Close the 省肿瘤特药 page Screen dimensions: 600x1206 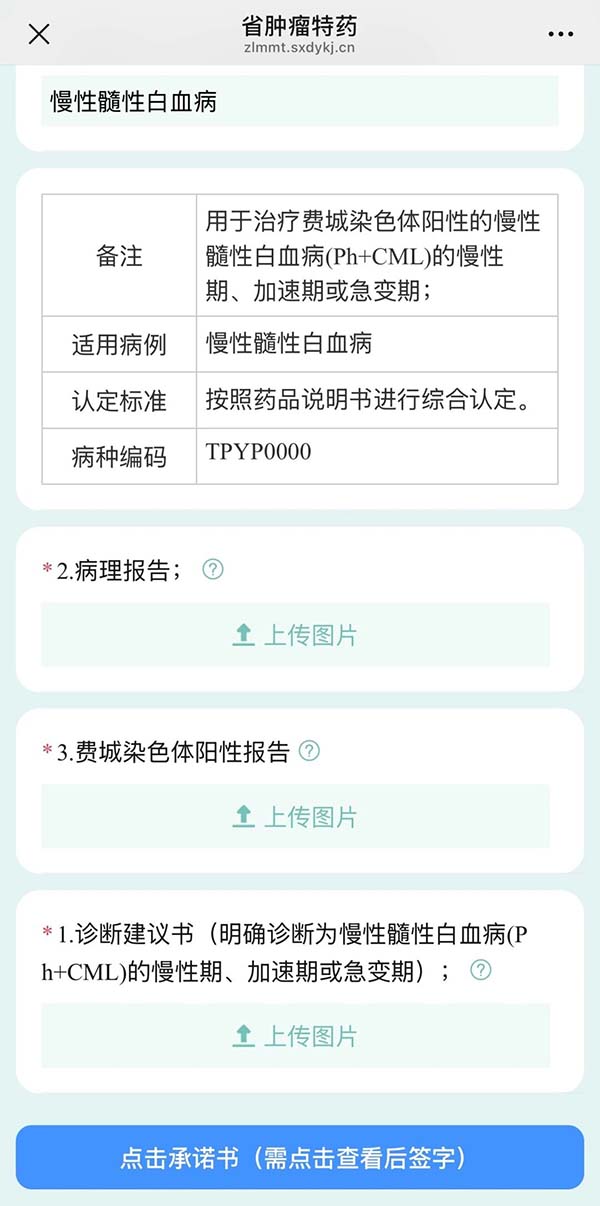[38, 35]
